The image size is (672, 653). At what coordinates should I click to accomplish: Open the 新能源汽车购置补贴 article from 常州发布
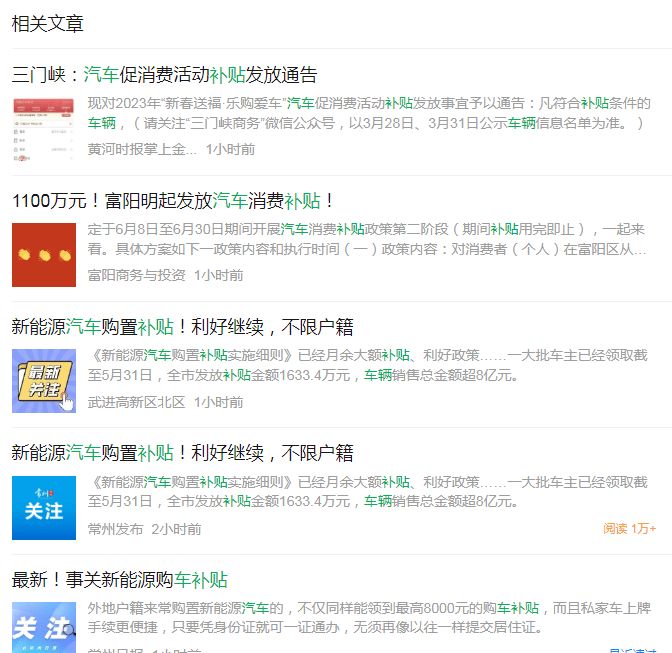tap(182, 453)
